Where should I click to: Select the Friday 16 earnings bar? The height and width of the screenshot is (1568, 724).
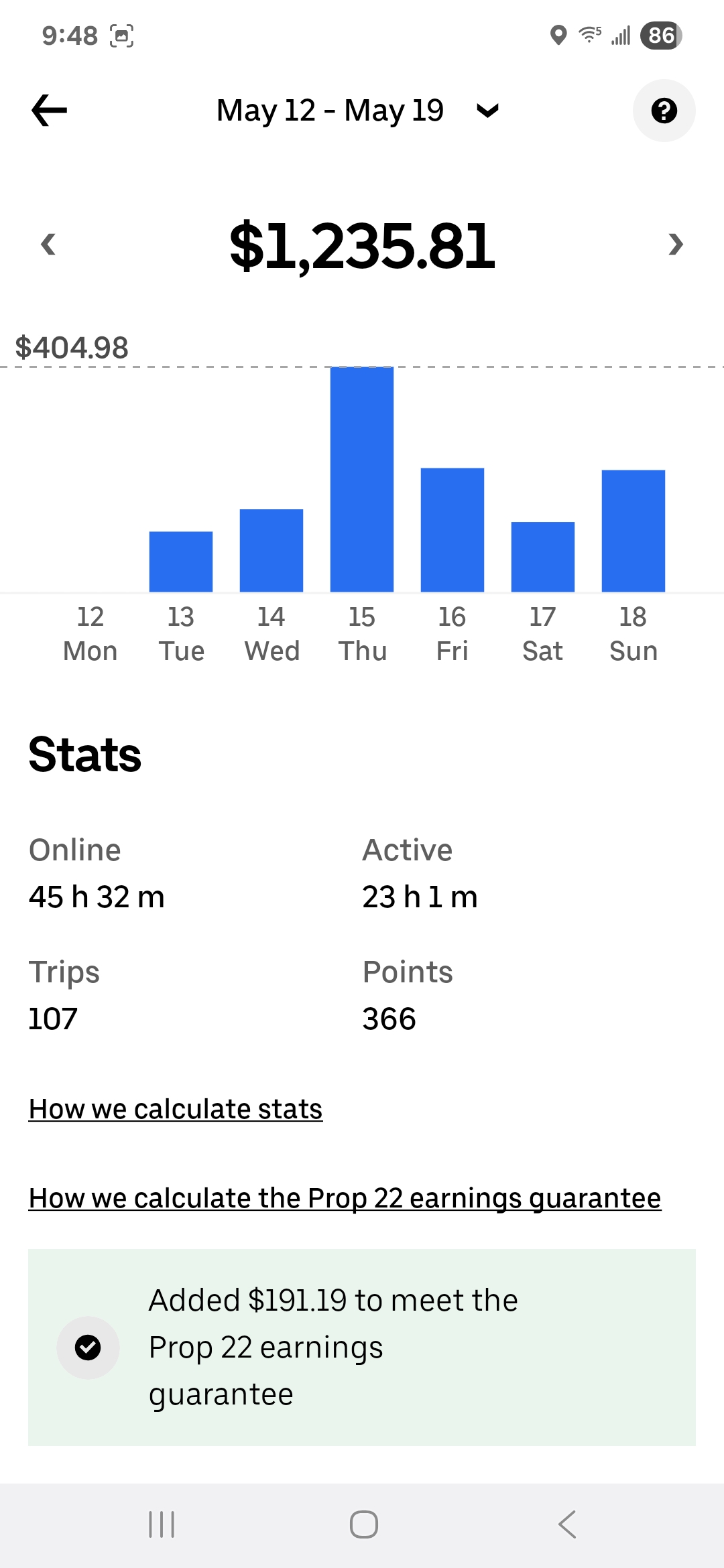point(452,529)
